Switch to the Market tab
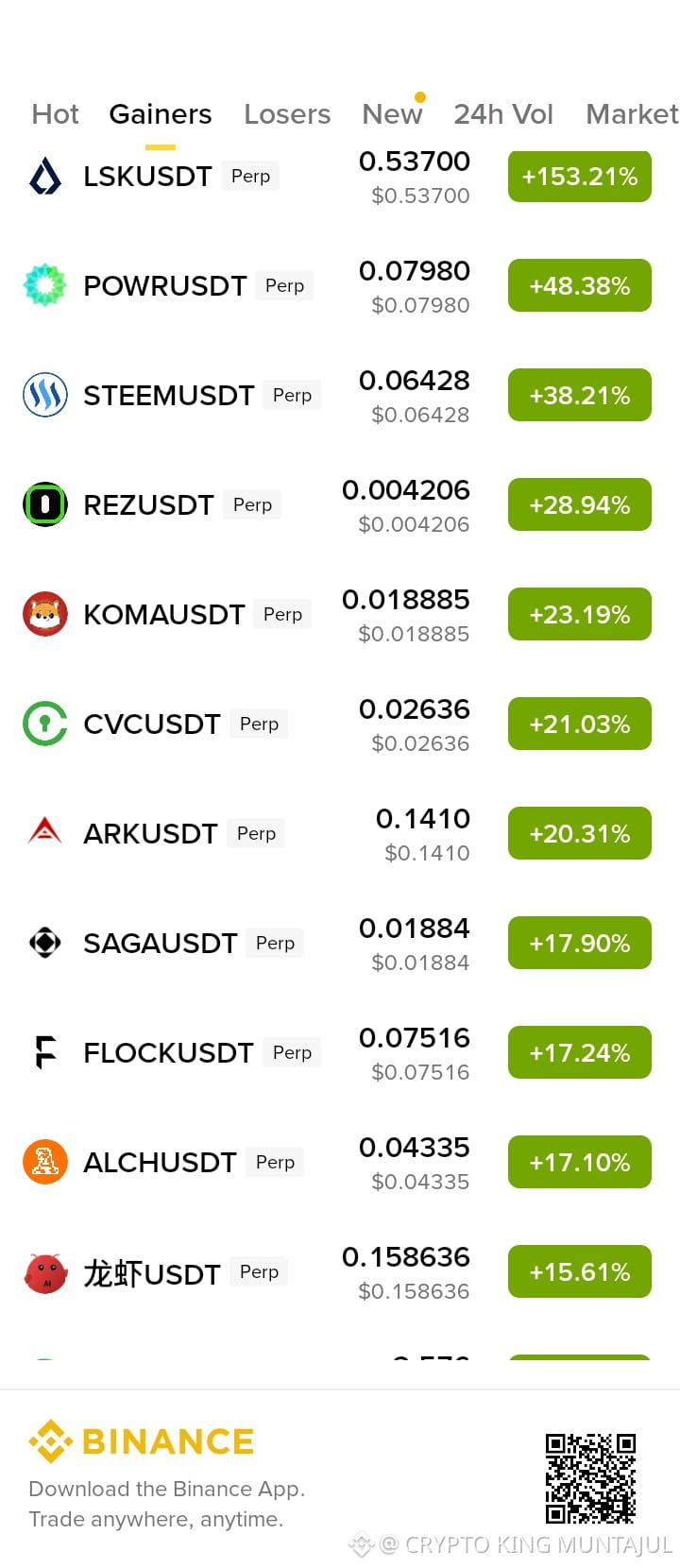The width and height of the screenshot is (680, 1568). click(x=632, y=114)
